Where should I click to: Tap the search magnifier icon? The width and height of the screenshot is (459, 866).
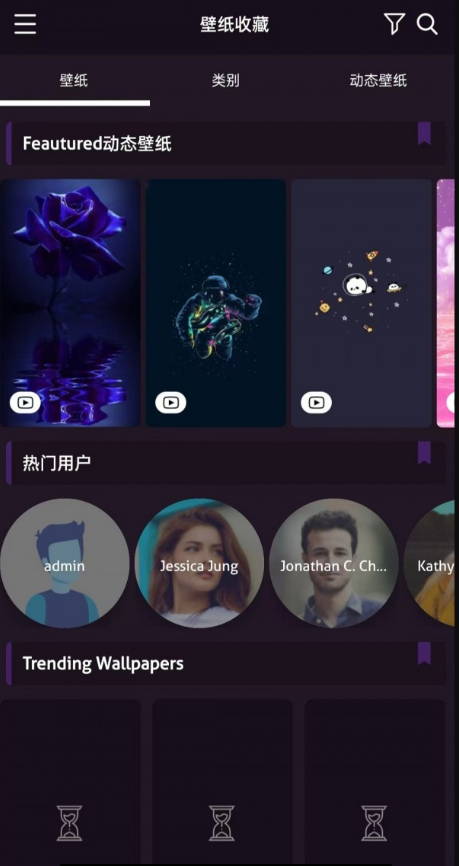coord(427,24)
